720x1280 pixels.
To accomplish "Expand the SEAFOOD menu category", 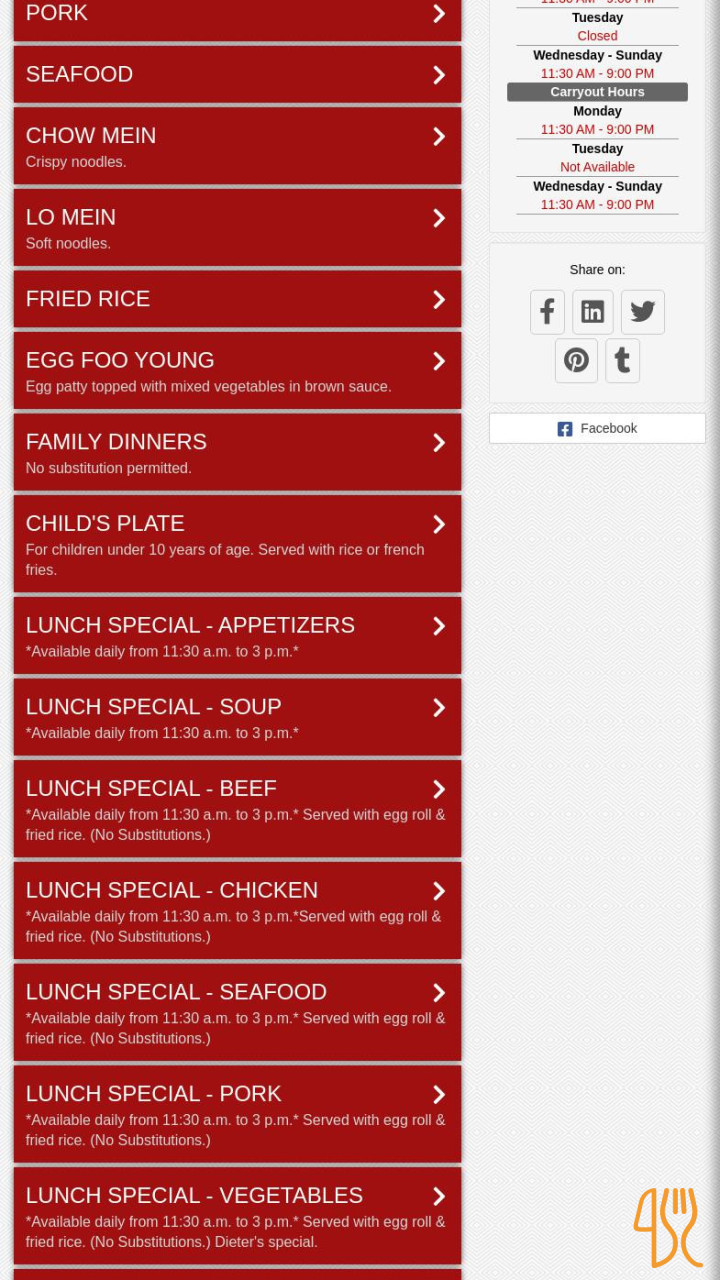I will pos(237,75).
